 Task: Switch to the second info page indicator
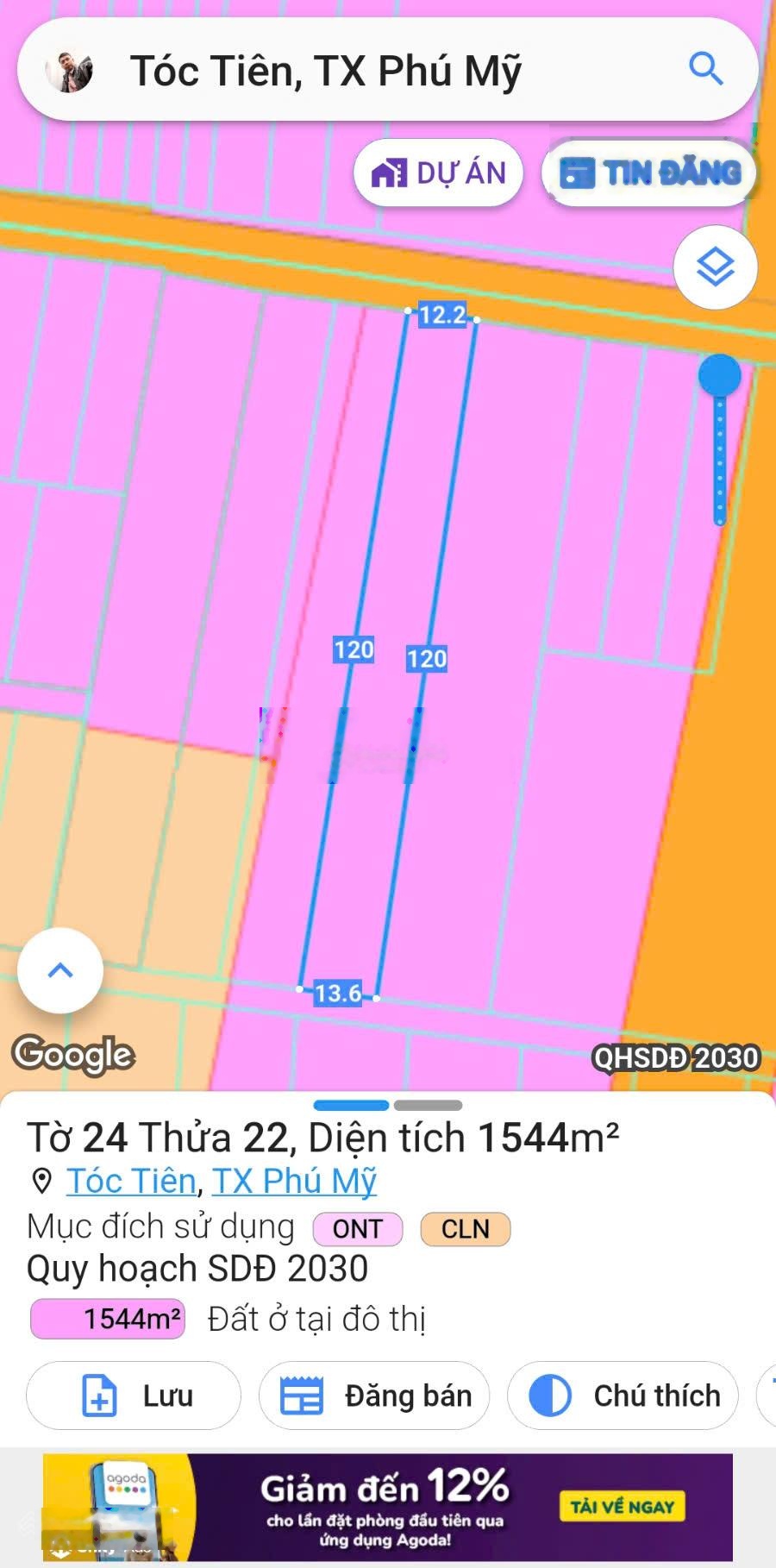[x=428, y=1105]
